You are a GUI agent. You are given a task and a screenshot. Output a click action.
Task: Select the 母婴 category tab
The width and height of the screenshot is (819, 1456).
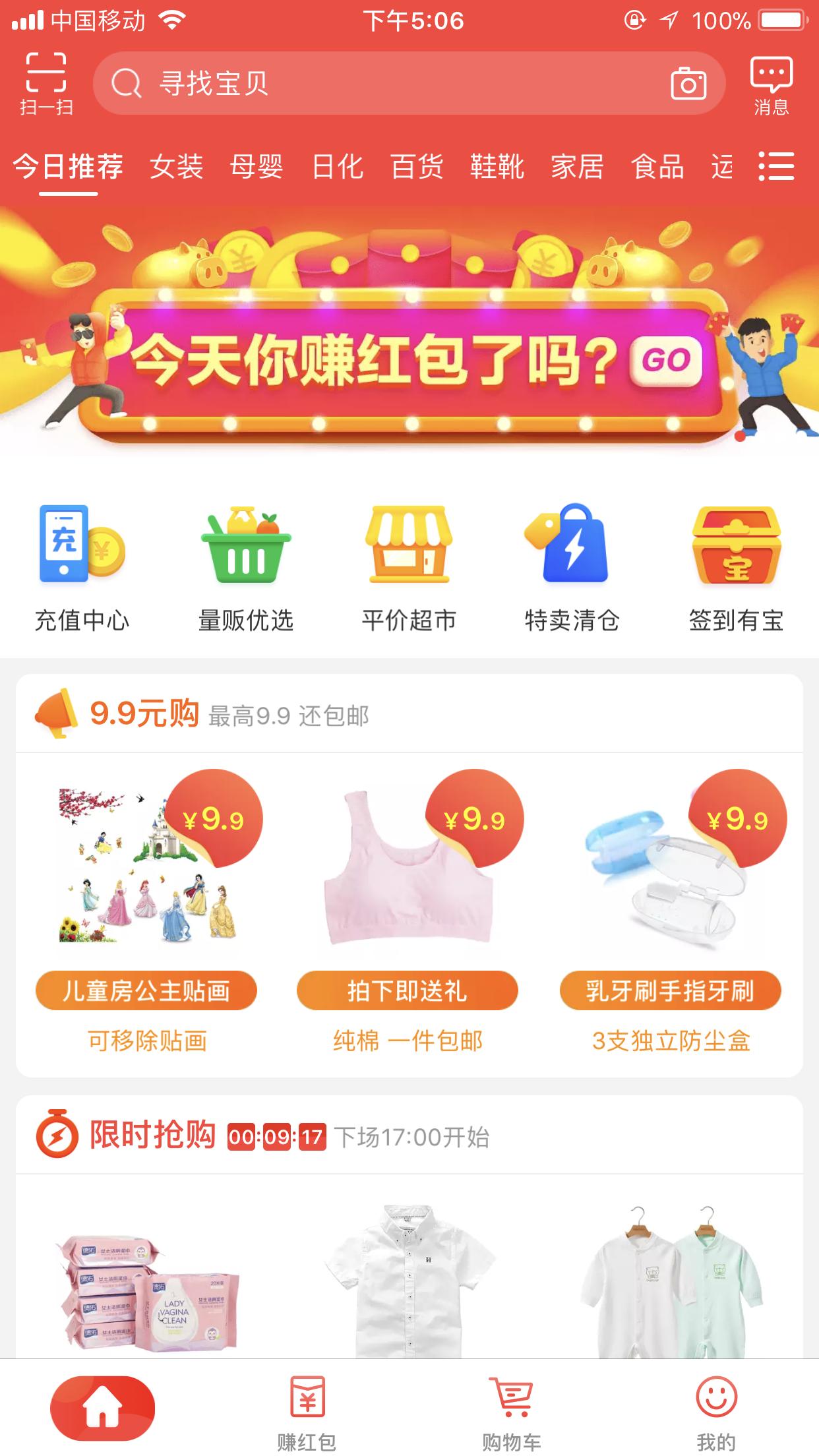[x=257, y=167]
